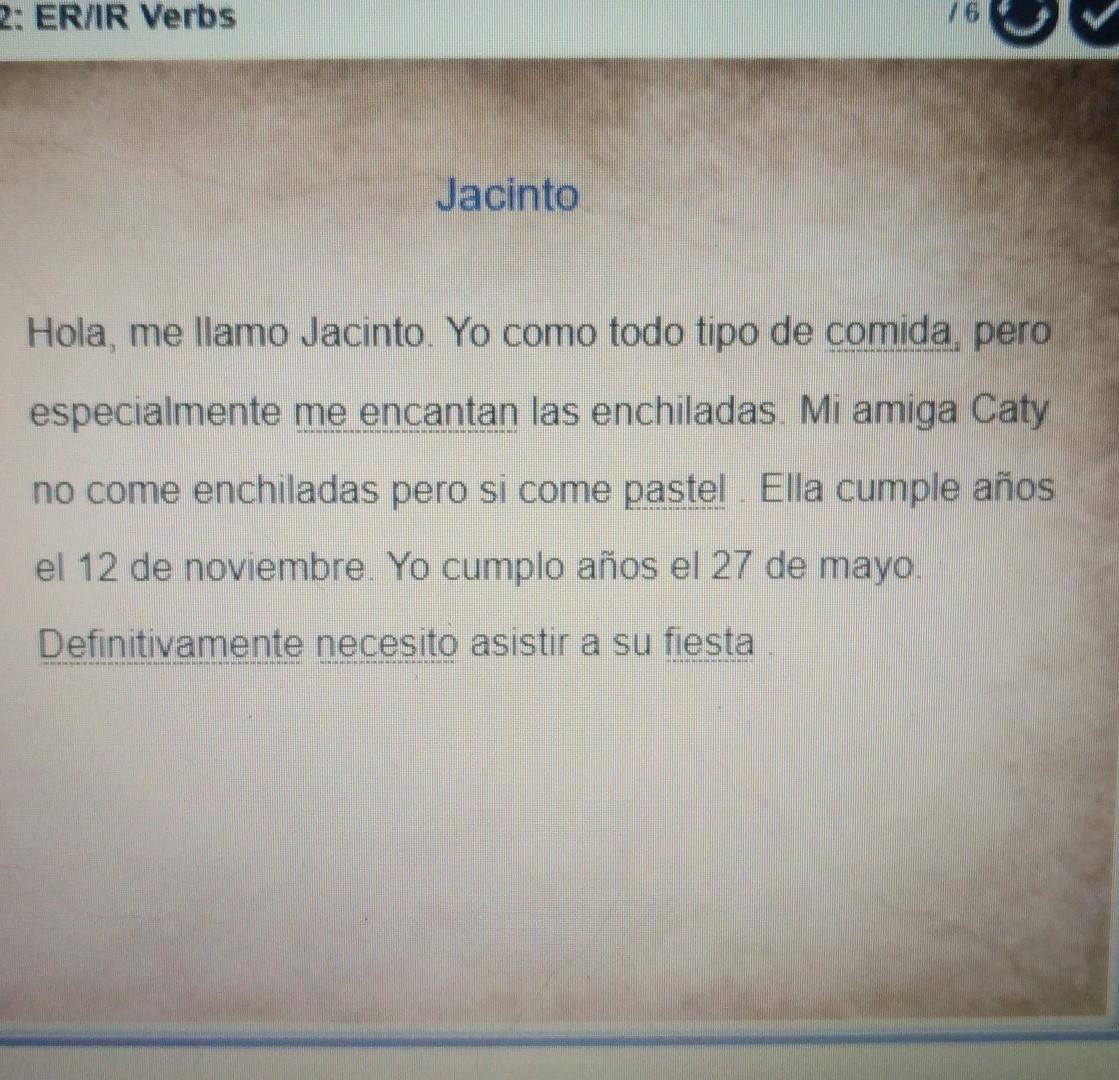Tap the underlined word Definitivamente
Screen dimensions: 1119x1080
tap(171, 644)
